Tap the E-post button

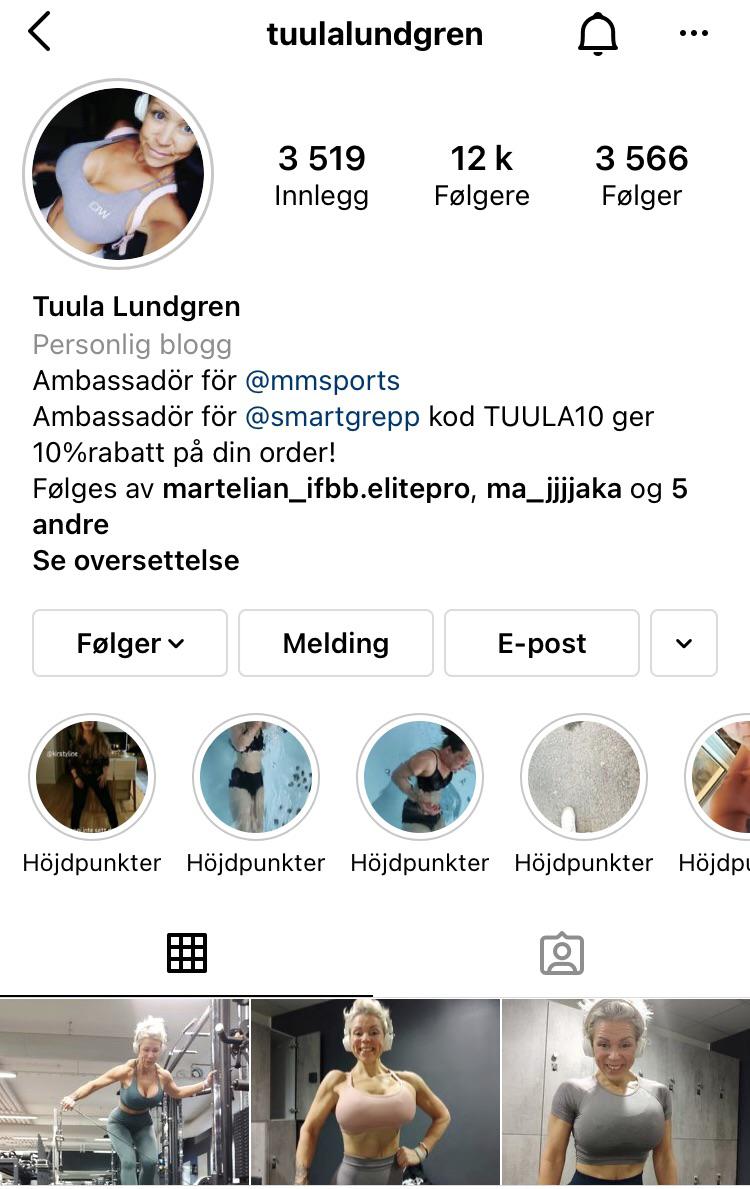point(541,643)
